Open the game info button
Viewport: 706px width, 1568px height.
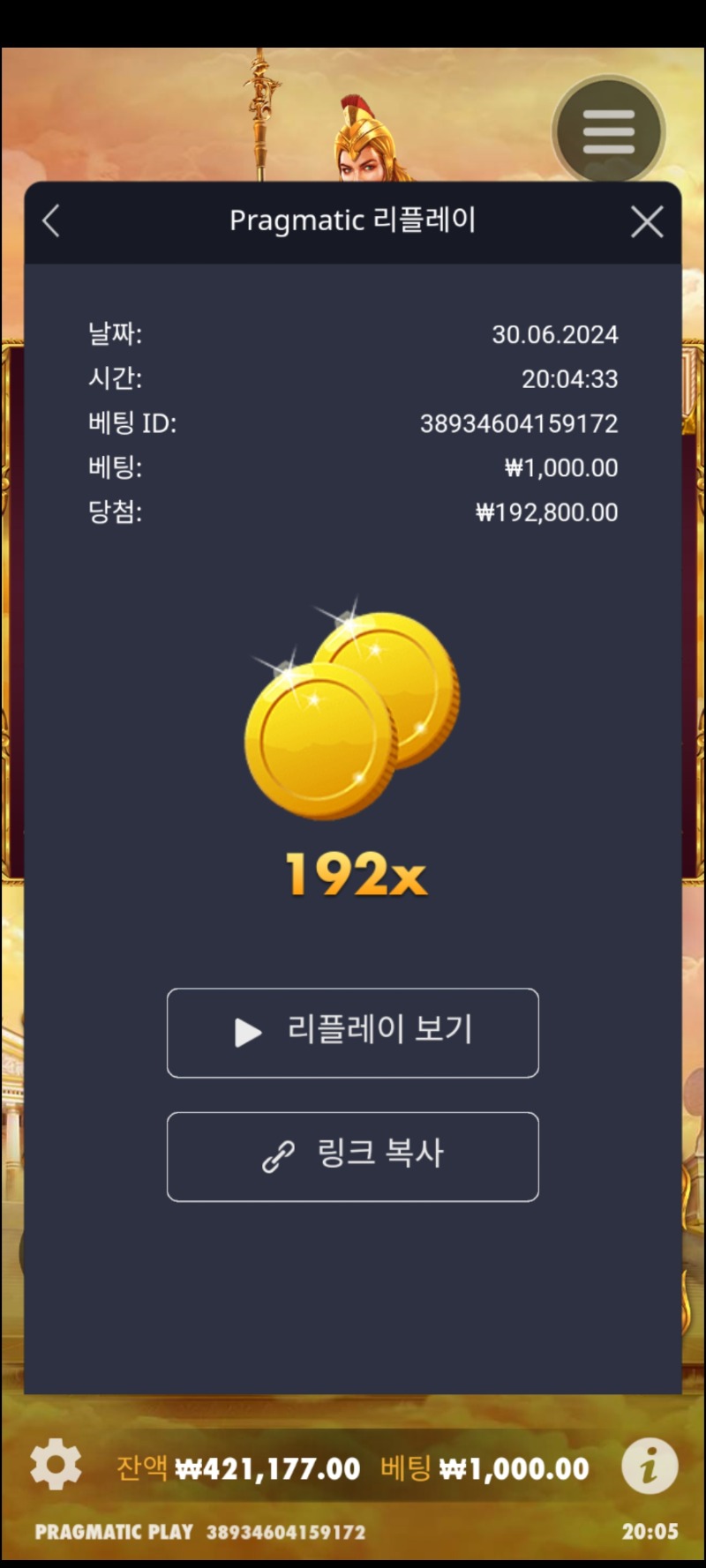(650, 1467)
